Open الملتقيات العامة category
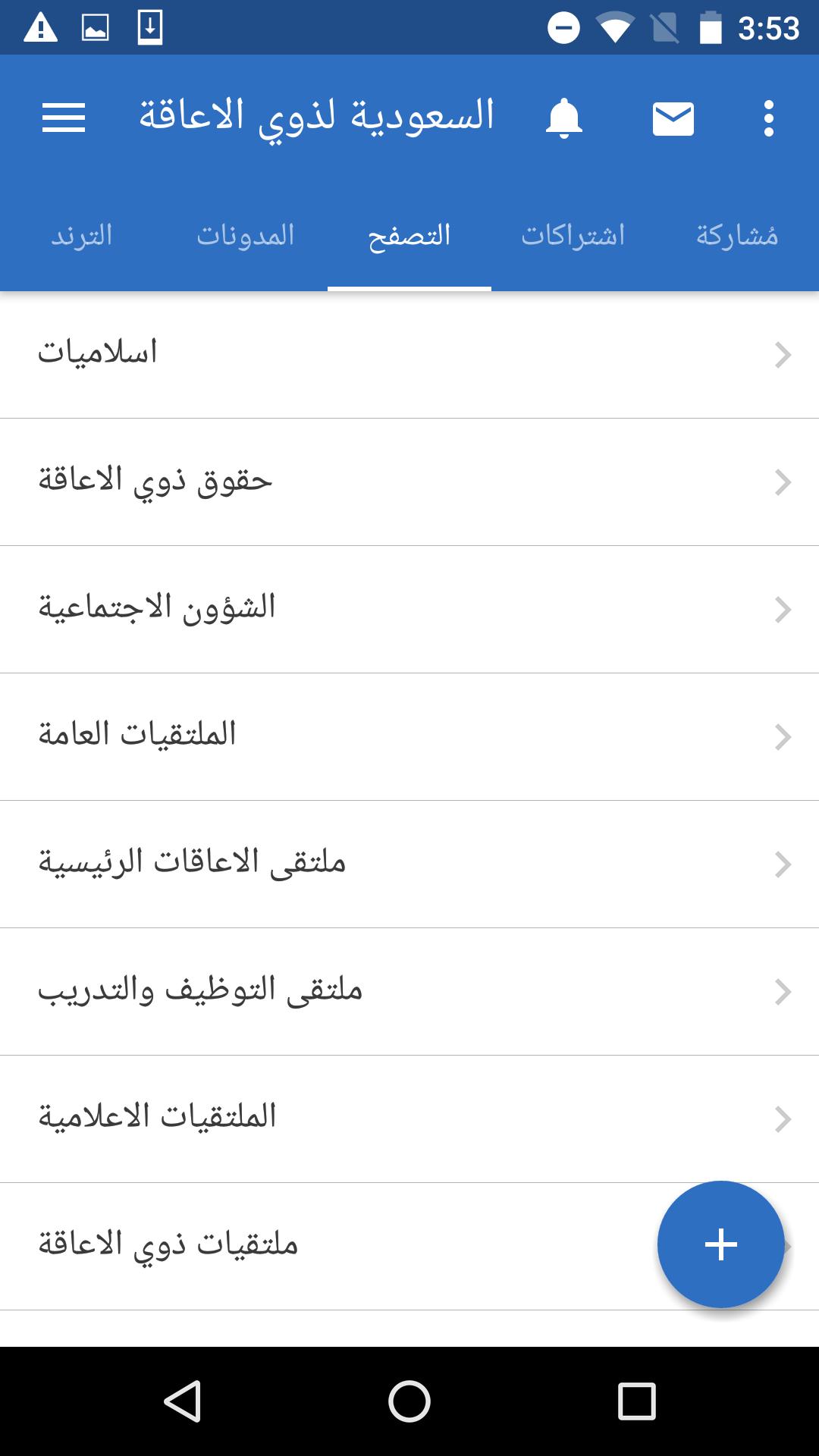This screenshot has width=819, height=1456. tap(409, 736)
